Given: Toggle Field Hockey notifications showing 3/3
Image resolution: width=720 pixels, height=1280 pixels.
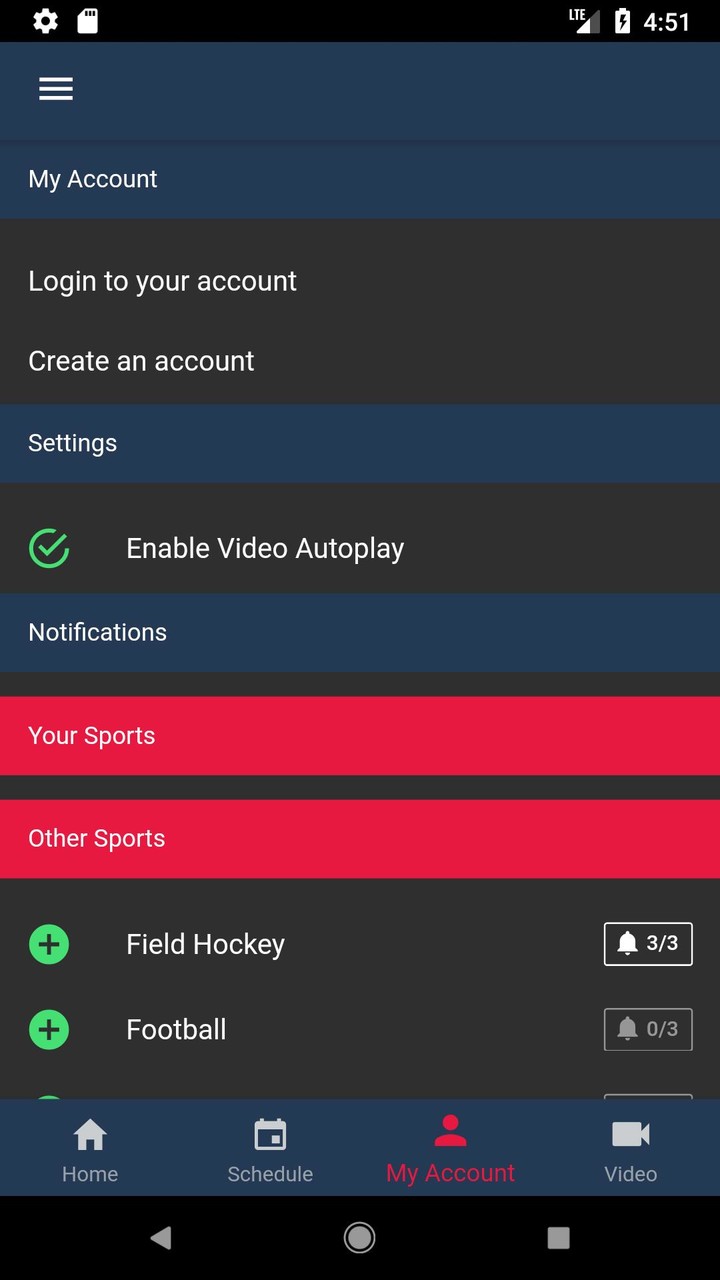Looking at the screenshot, I should coord(648,943).
